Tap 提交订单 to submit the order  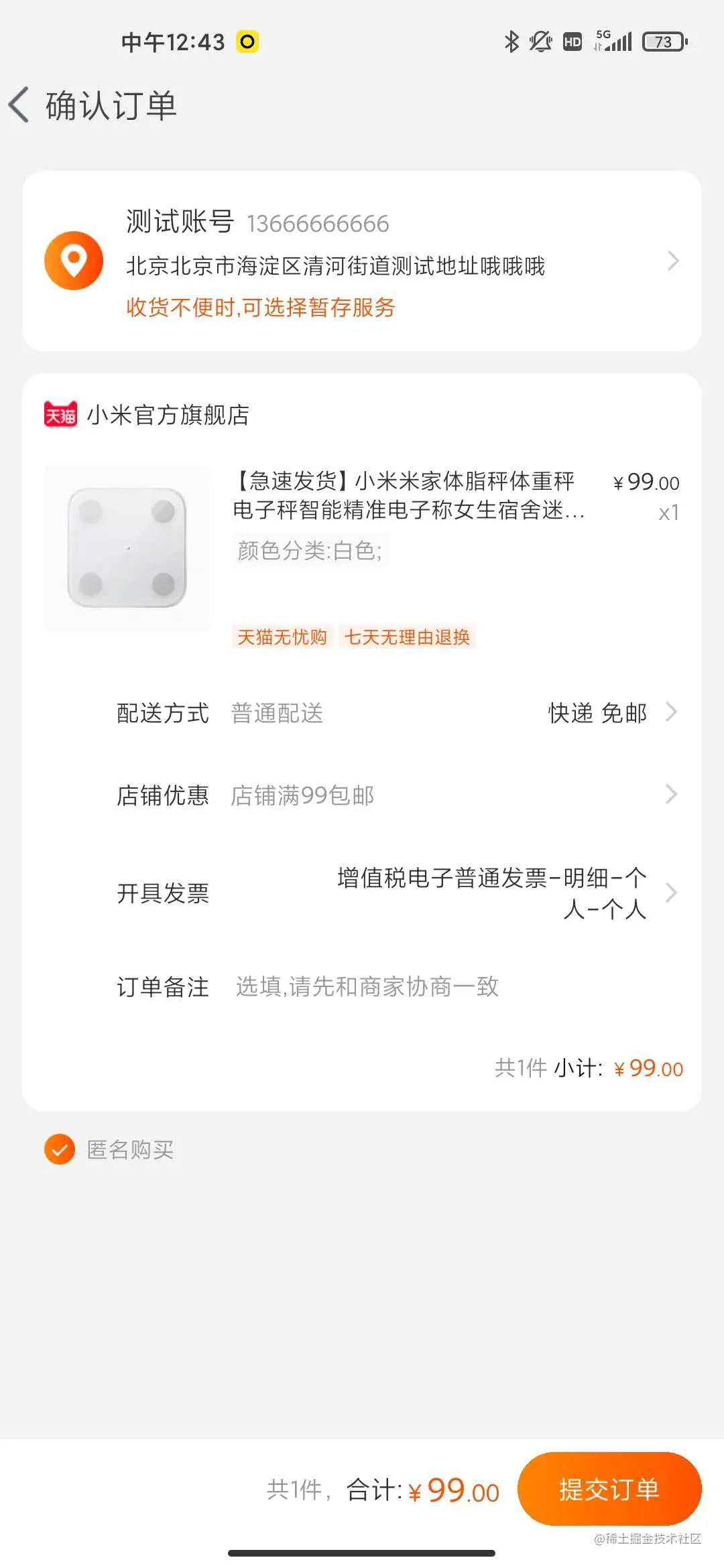609,1489
